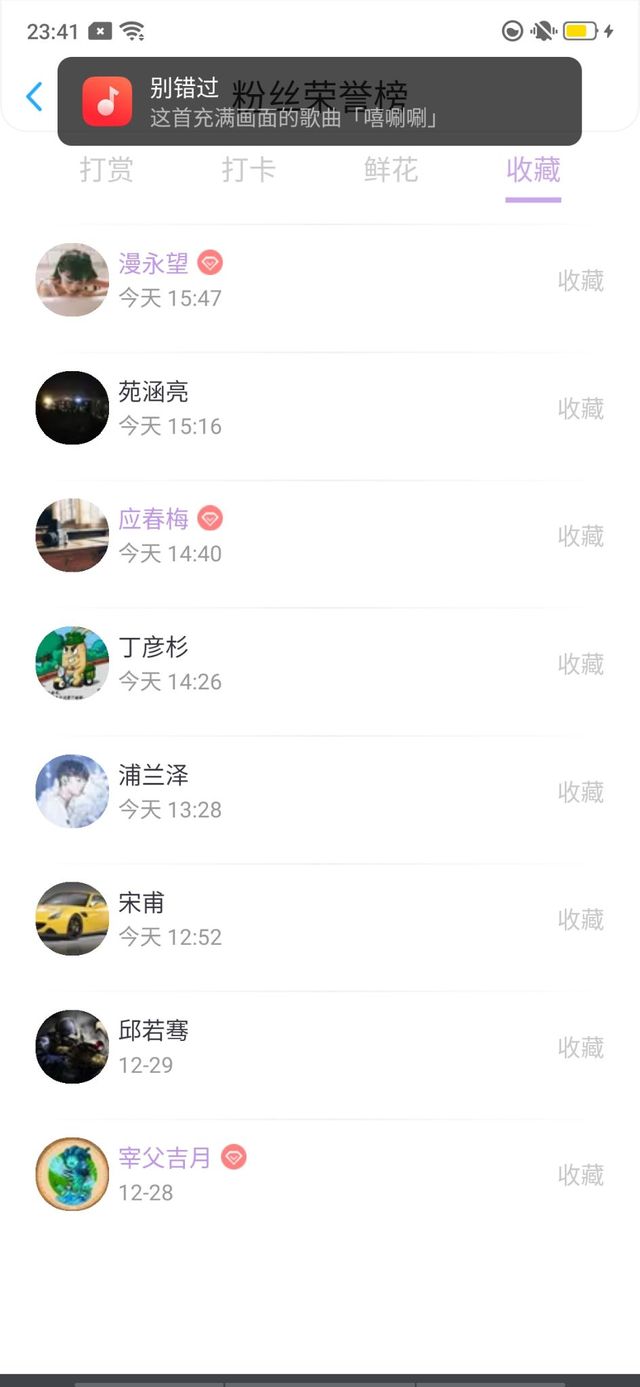Switch to the 鲜花 tab
The width and height of the screenshot is (640, 1387).
391,170
